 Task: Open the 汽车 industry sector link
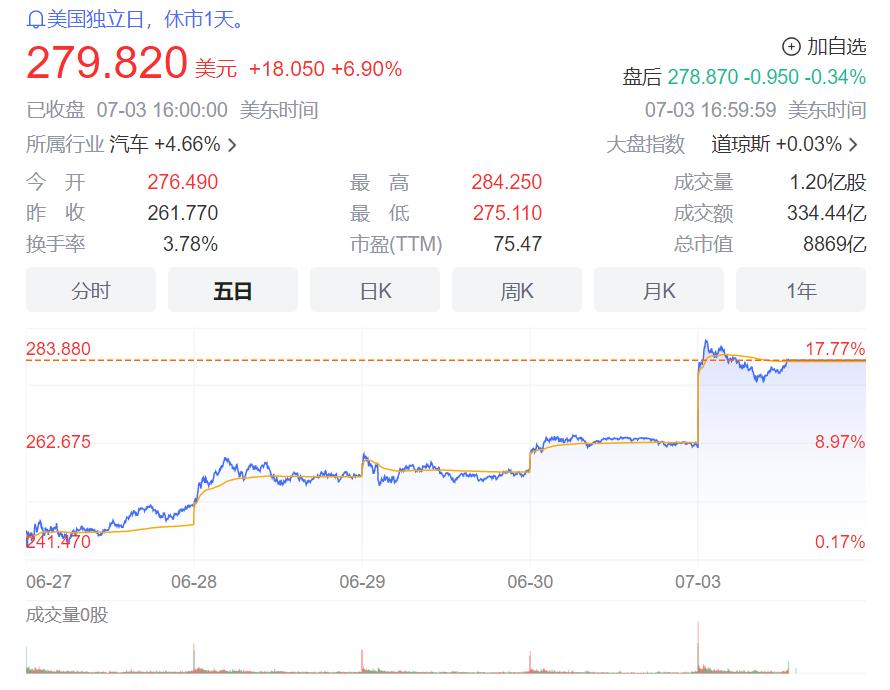(x=172, y=144)
